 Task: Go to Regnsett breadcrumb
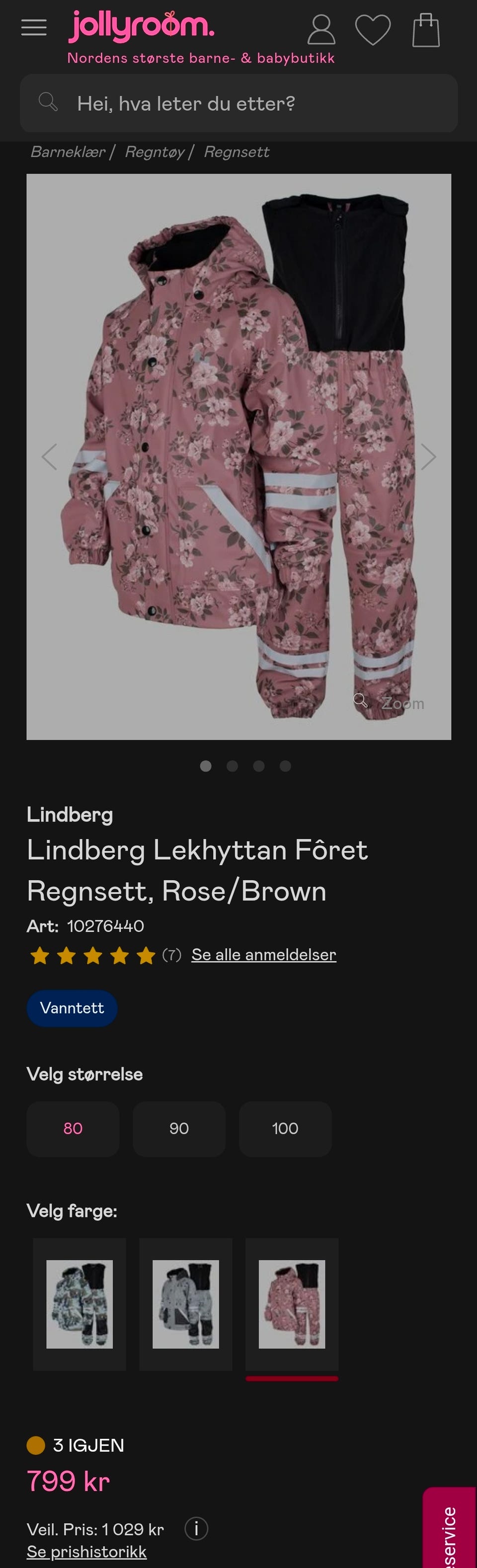(x=237, y=152)
